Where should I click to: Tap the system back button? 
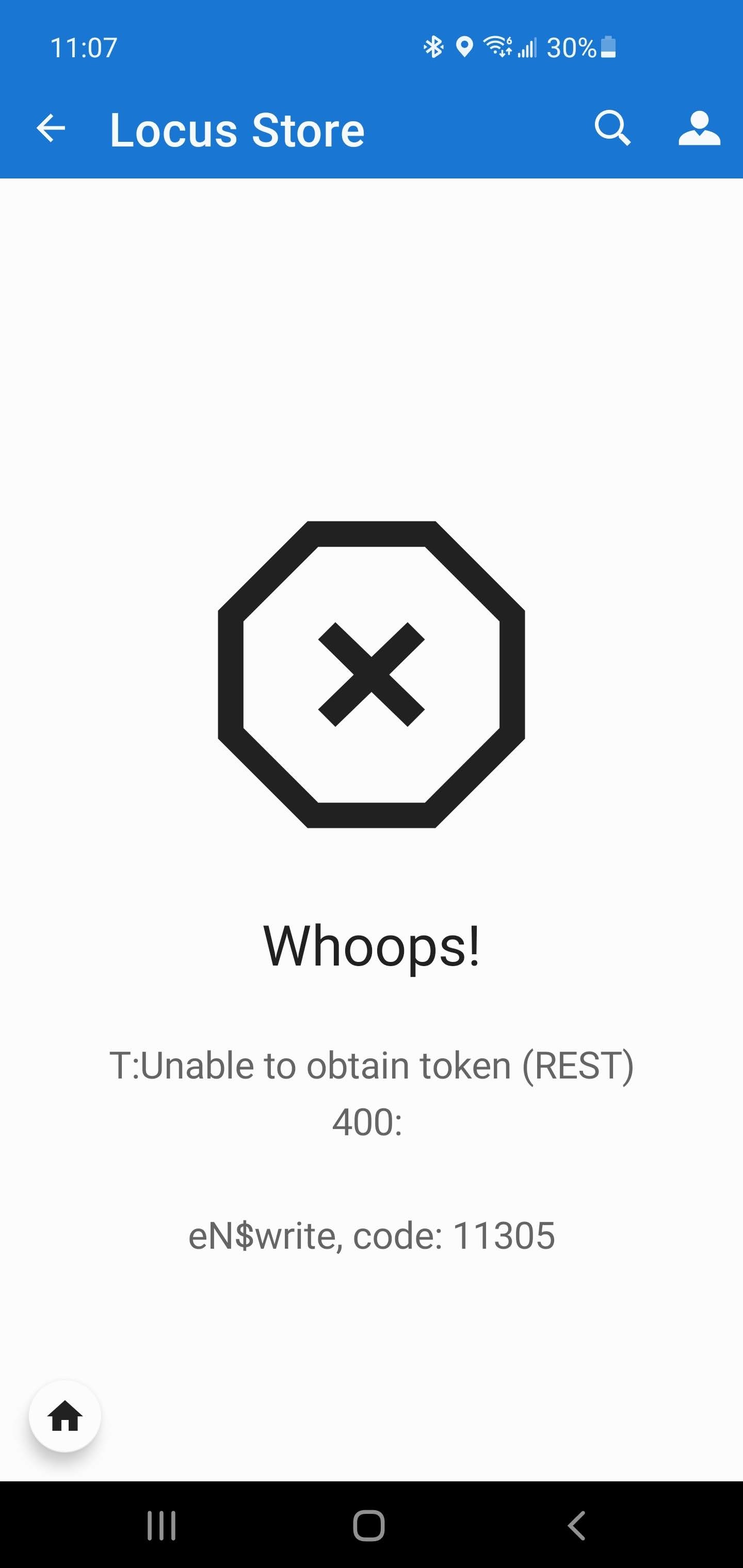click(575, 1525)
